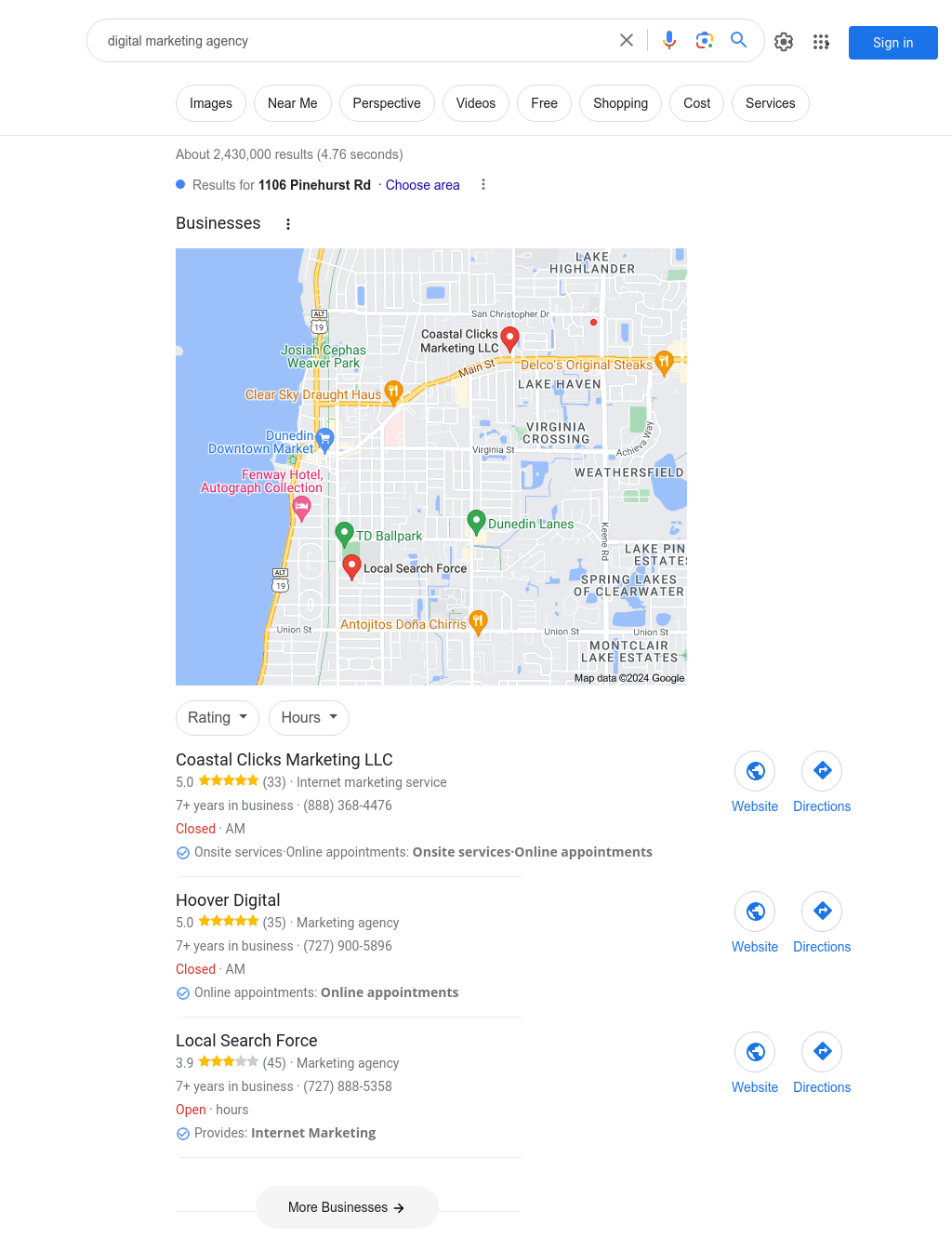Expand the Hours filter dropdown
Viewport: 952px width, 1251px height.
[309, 718]
